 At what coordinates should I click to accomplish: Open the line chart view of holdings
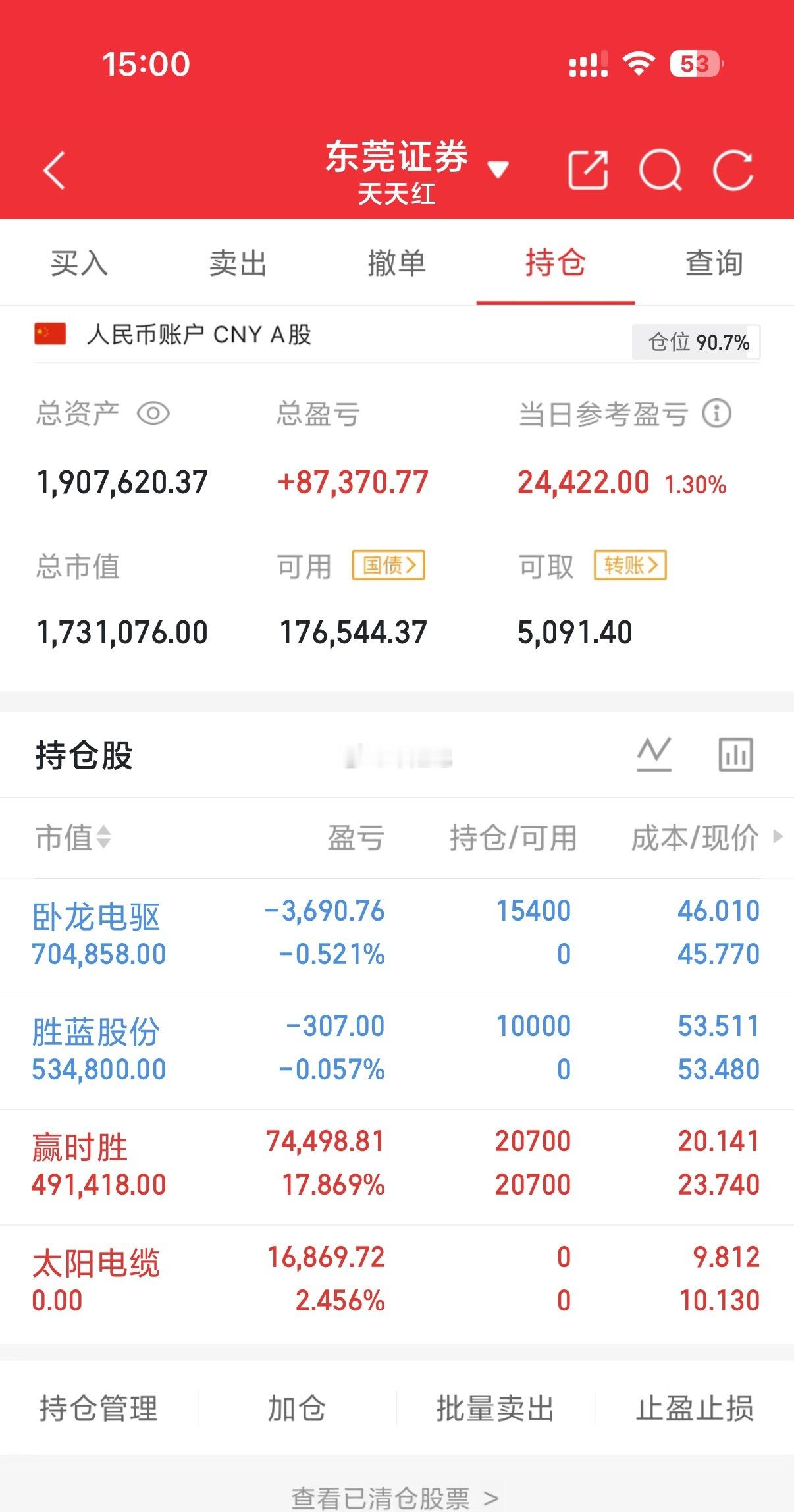[655, 755]
